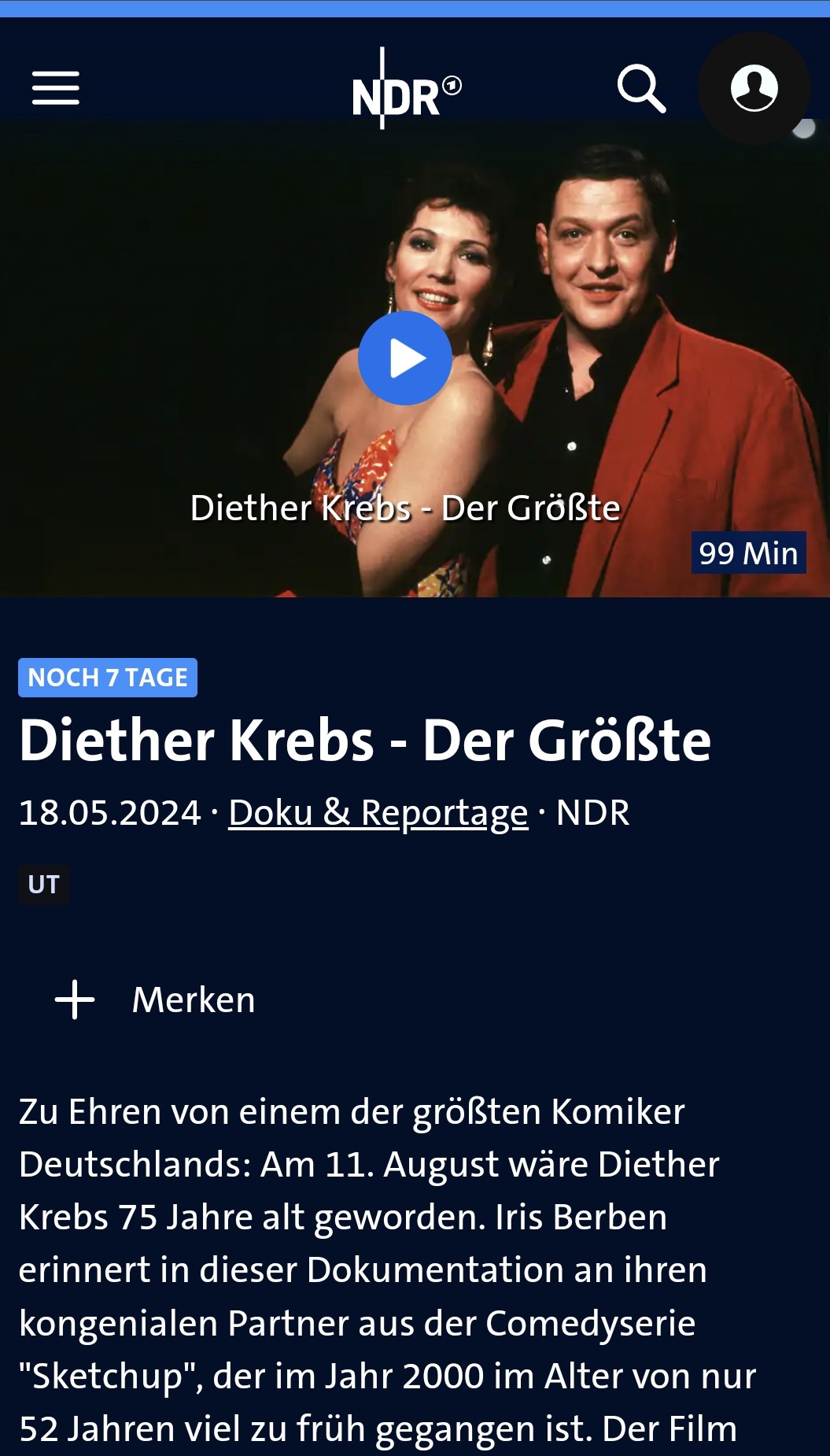Play Diether Krebs - Der Größte video
Viewport: 830px width, 1456px height.
point(405,358)
